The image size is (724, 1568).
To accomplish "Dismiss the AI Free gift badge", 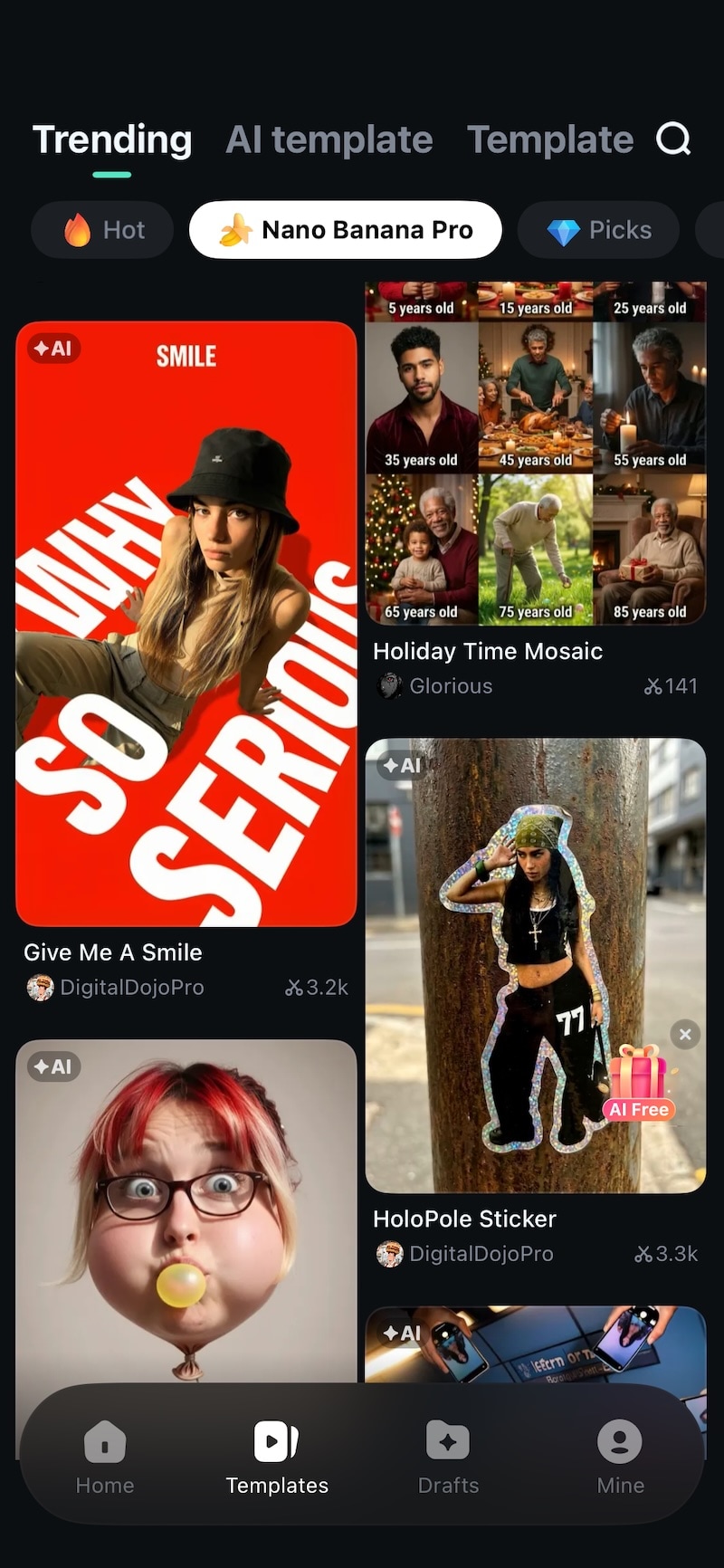I will (x=685, y=1034).
